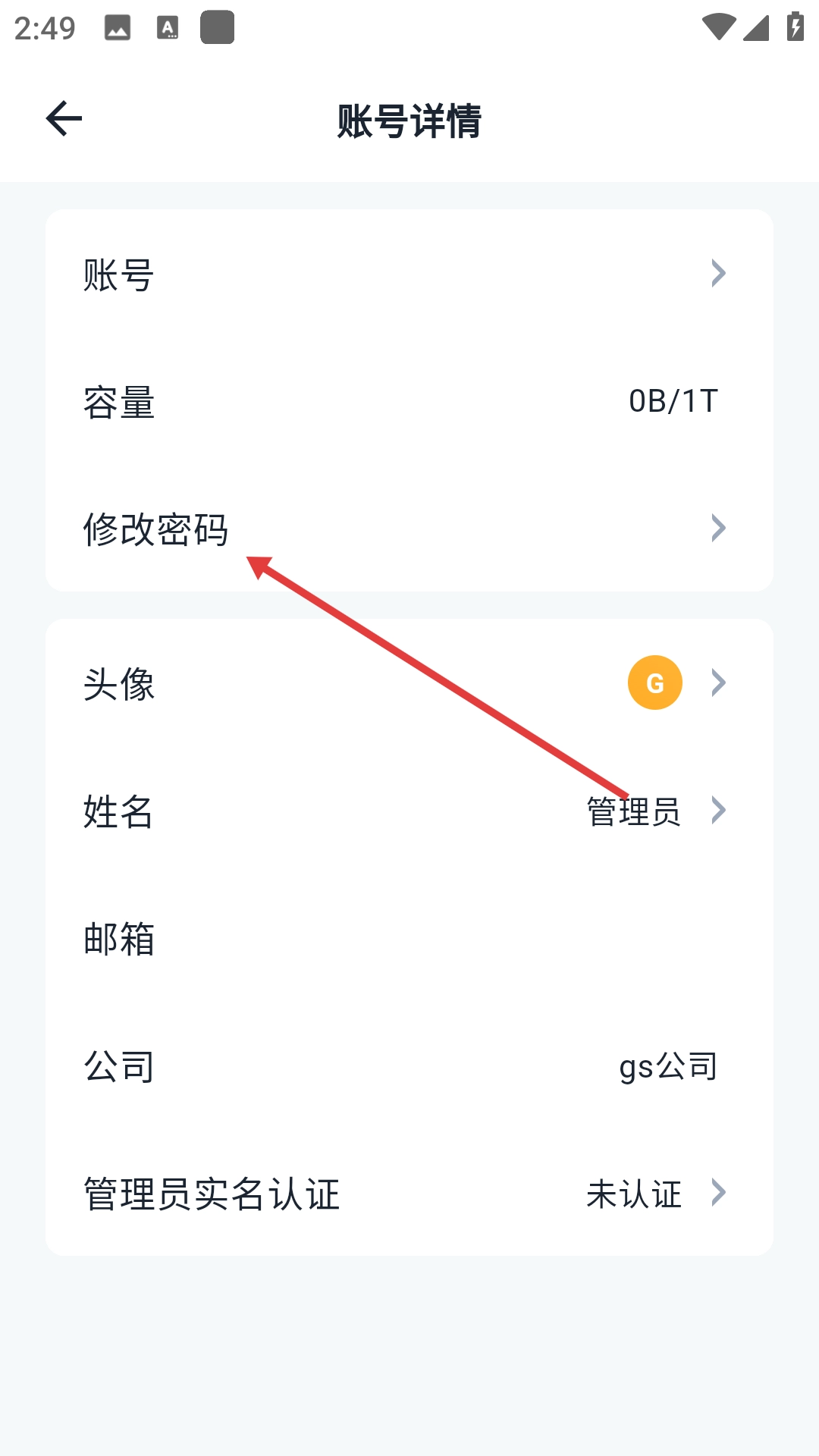Open 管理员实名认证 verification
The image size is (819, 1456).
409,1193
